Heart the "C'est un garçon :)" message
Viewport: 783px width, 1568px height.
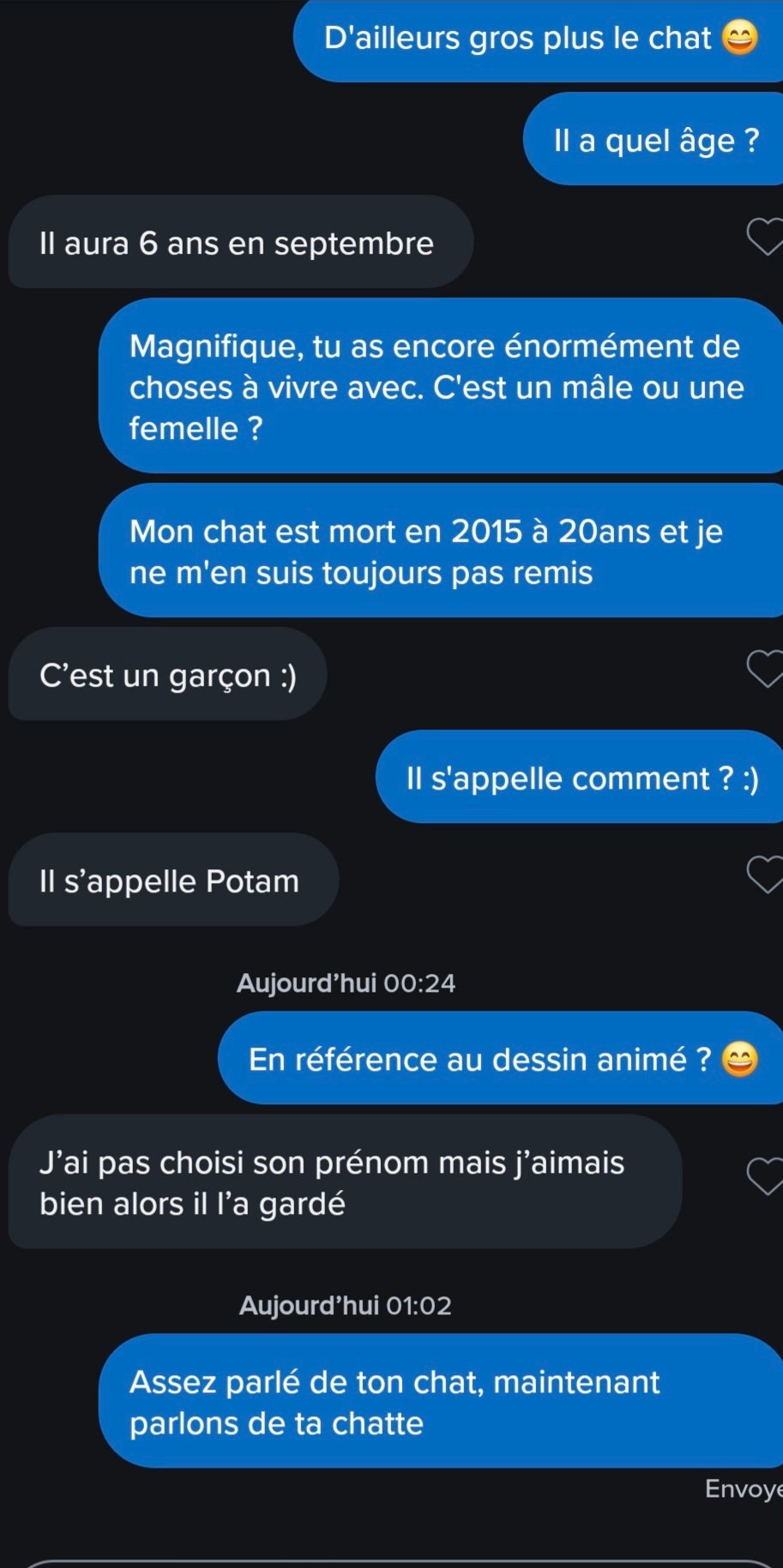(x=765, y=670)
